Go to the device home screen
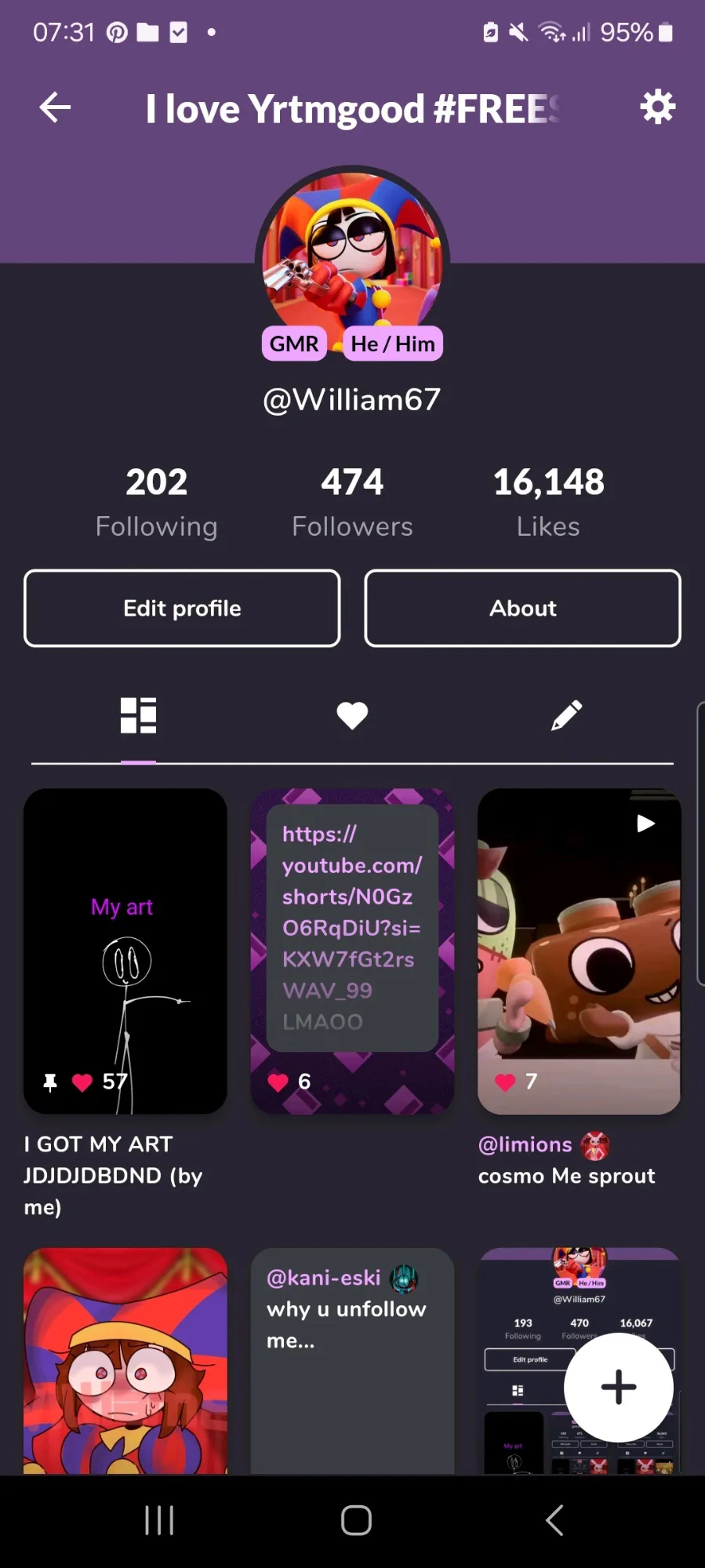Screen dimensions: 705x1568 tap(356, 1520)
